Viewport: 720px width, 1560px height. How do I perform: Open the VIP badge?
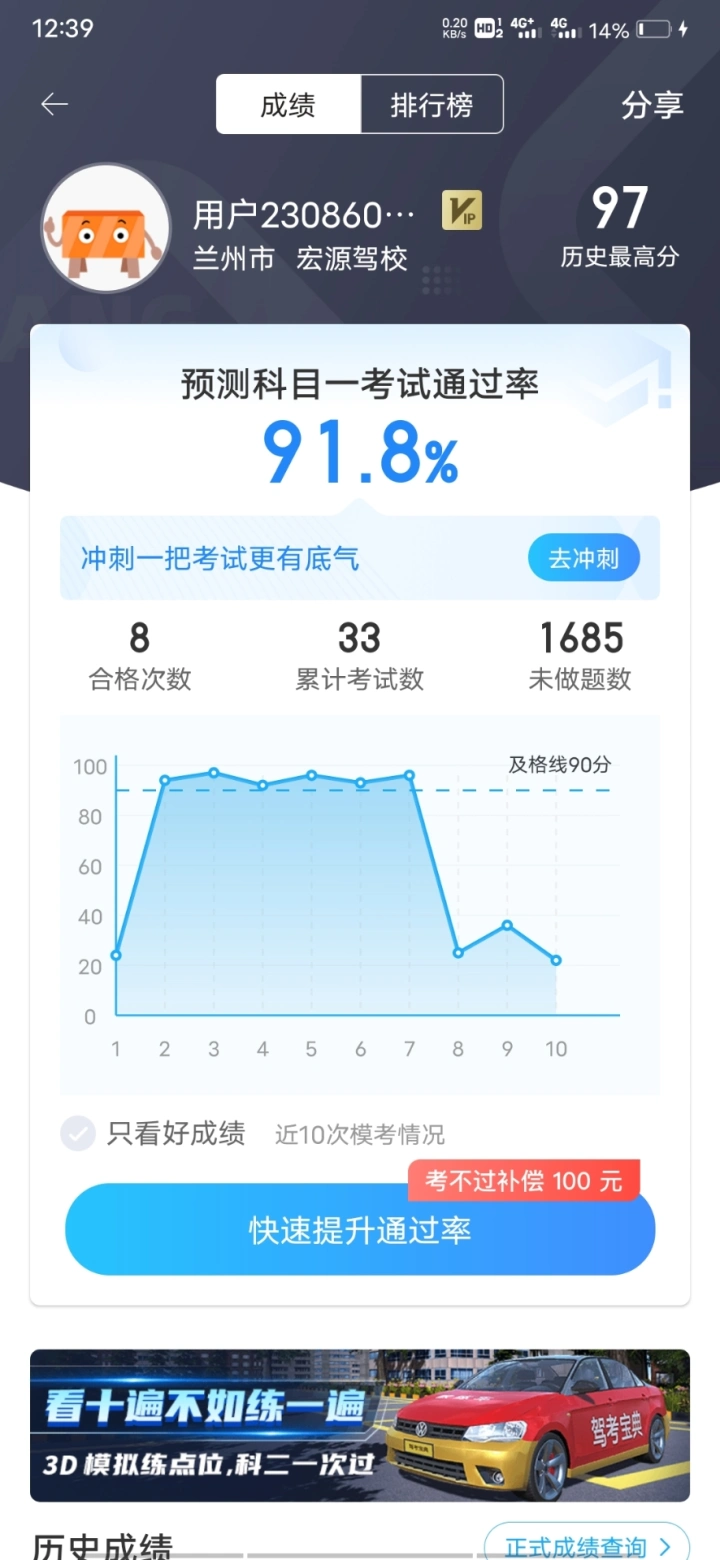(461, 211)
